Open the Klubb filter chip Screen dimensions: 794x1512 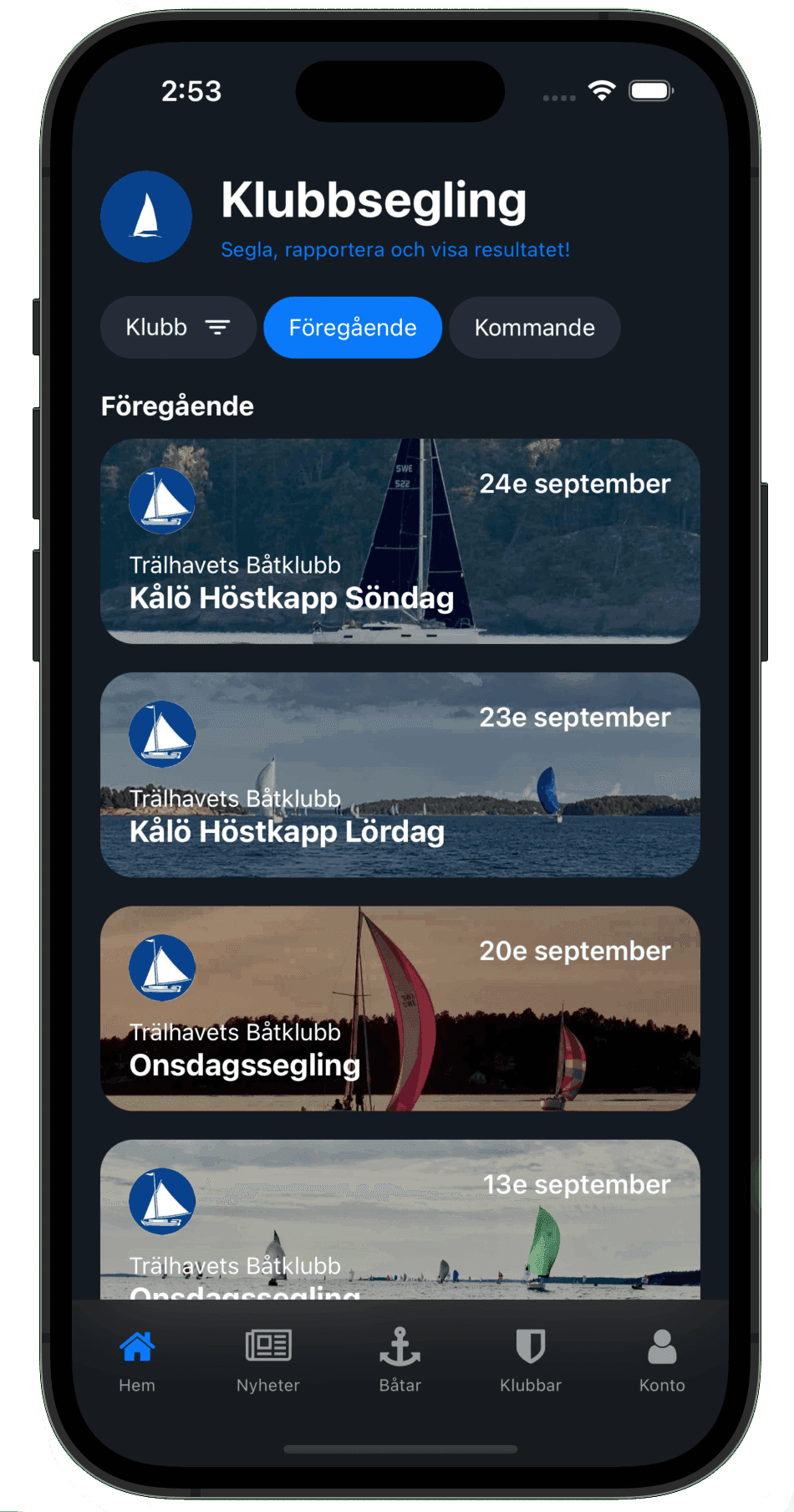click(x=177, y=328)
